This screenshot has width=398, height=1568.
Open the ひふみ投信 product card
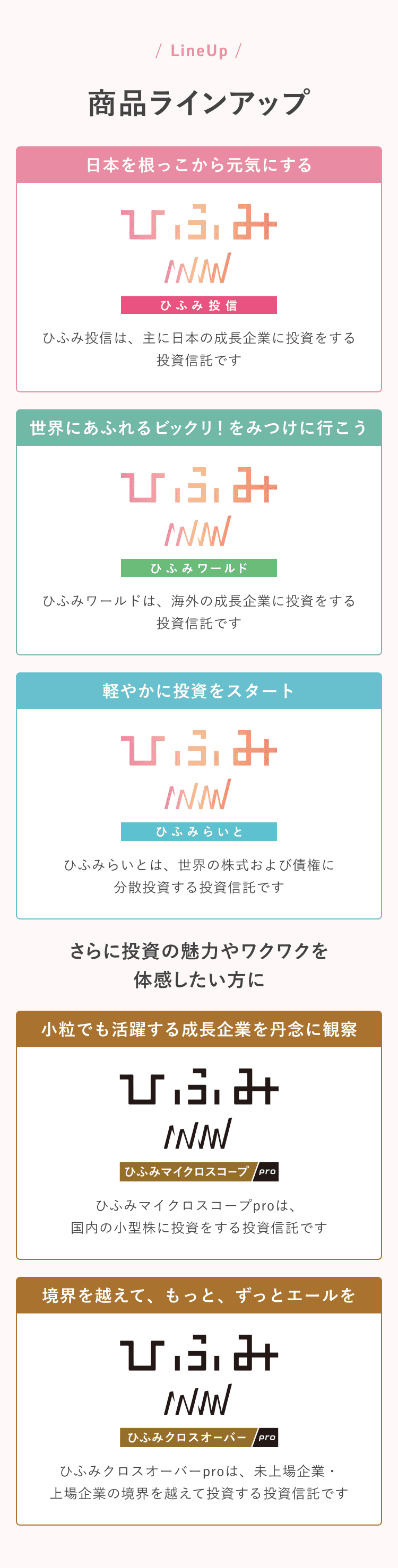click(198, 269)
